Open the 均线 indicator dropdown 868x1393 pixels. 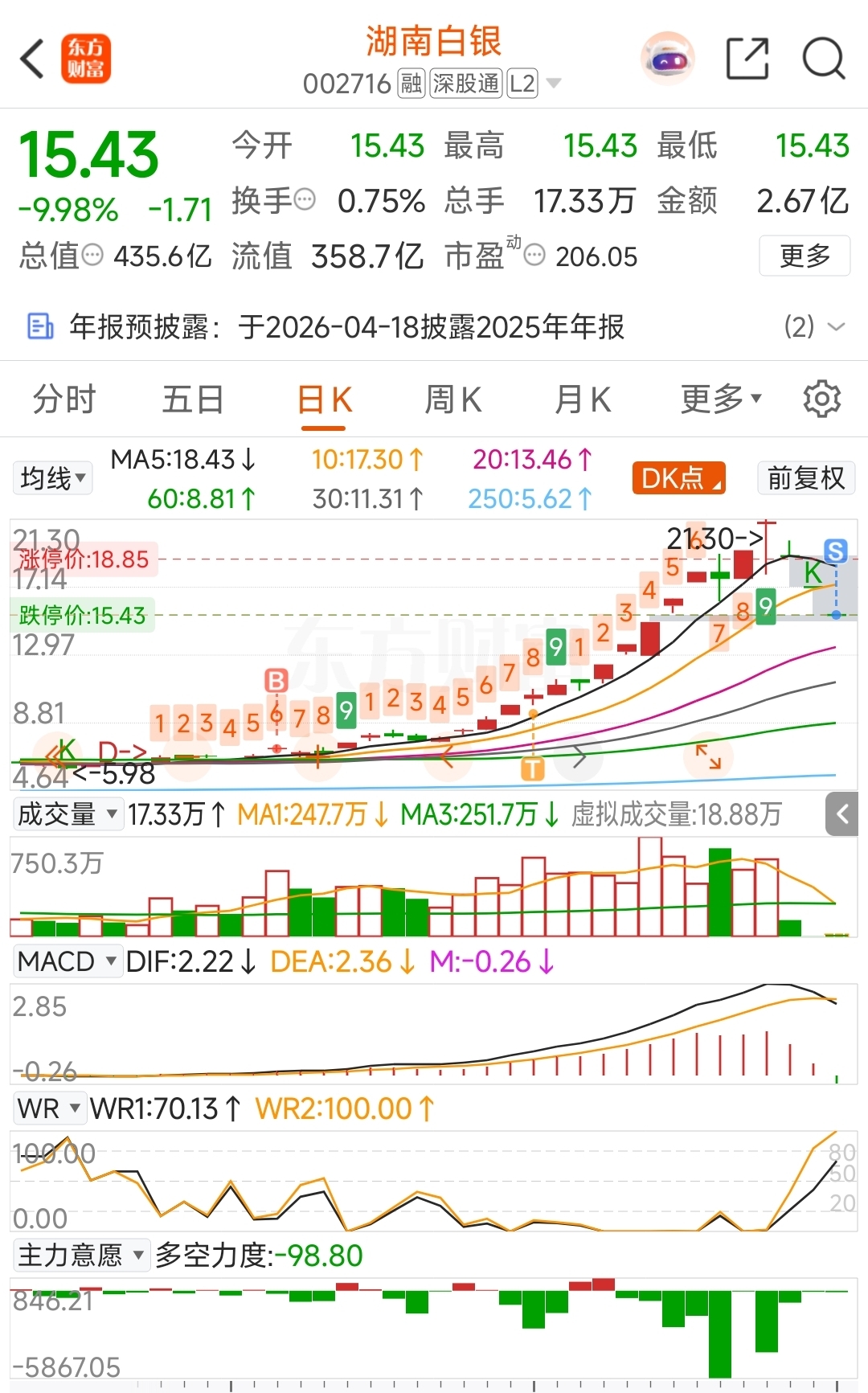pos(52,478)
